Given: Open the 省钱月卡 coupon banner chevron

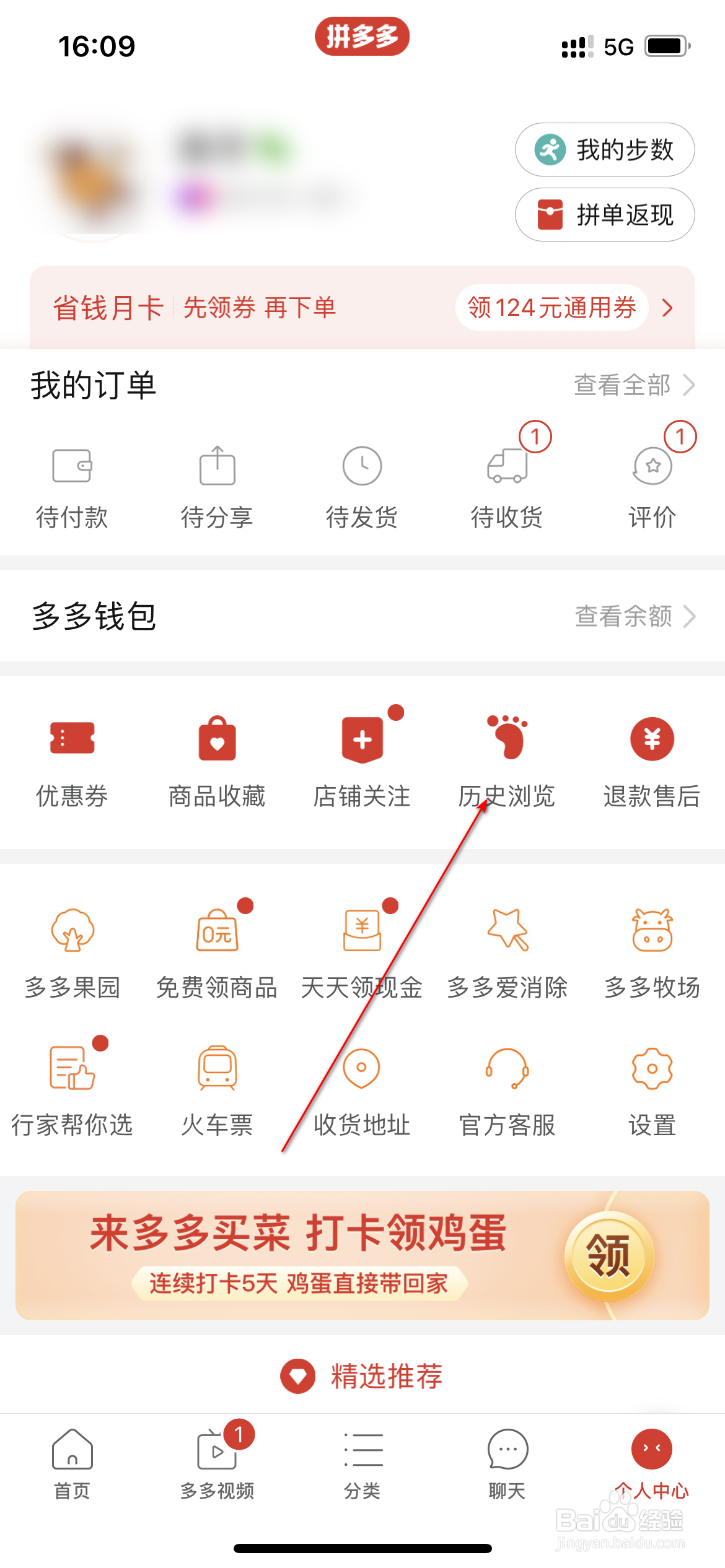Looking at the screenshot, I should pyautogui.click(x=668, y=308).
